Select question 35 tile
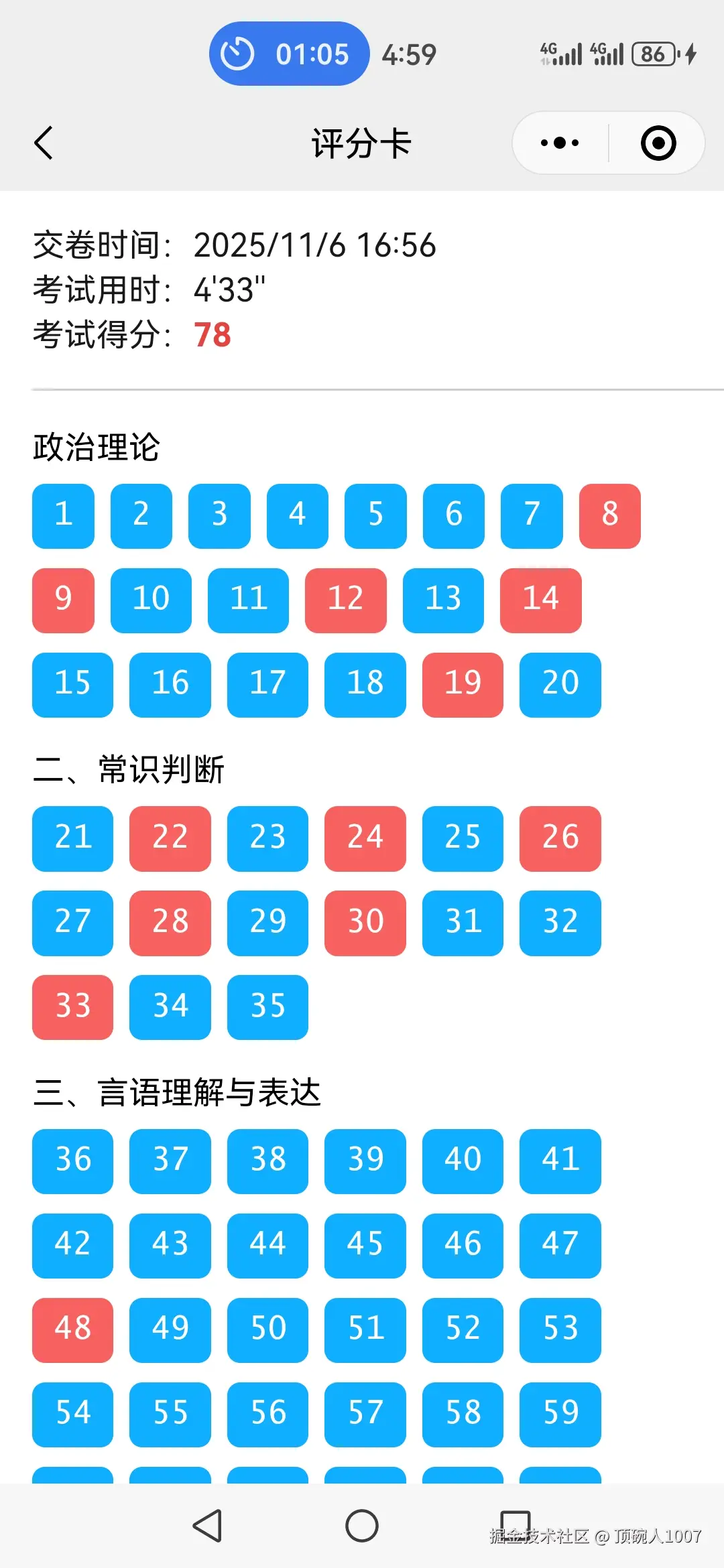 pos(267,1007)
